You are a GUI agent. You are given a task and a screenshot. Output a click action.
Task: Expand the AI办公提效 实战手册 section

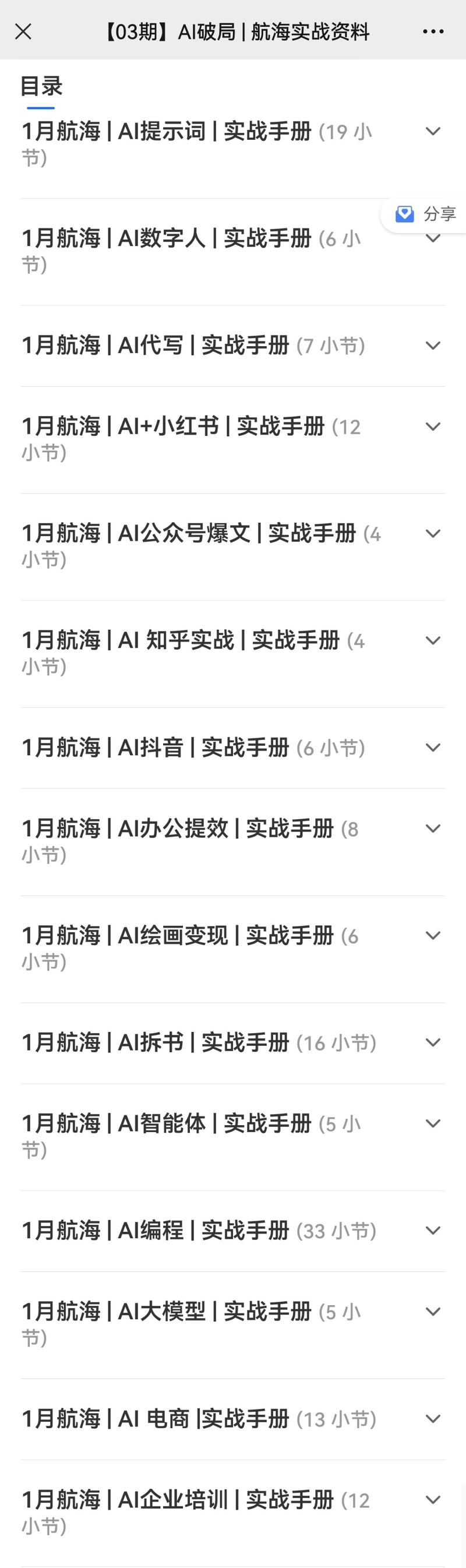433,829
